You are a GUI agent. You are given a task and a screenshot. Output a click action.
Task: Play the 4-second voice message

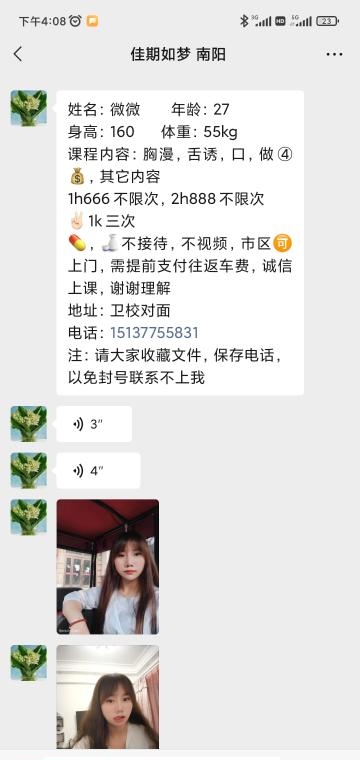click(x=98, y=471)
